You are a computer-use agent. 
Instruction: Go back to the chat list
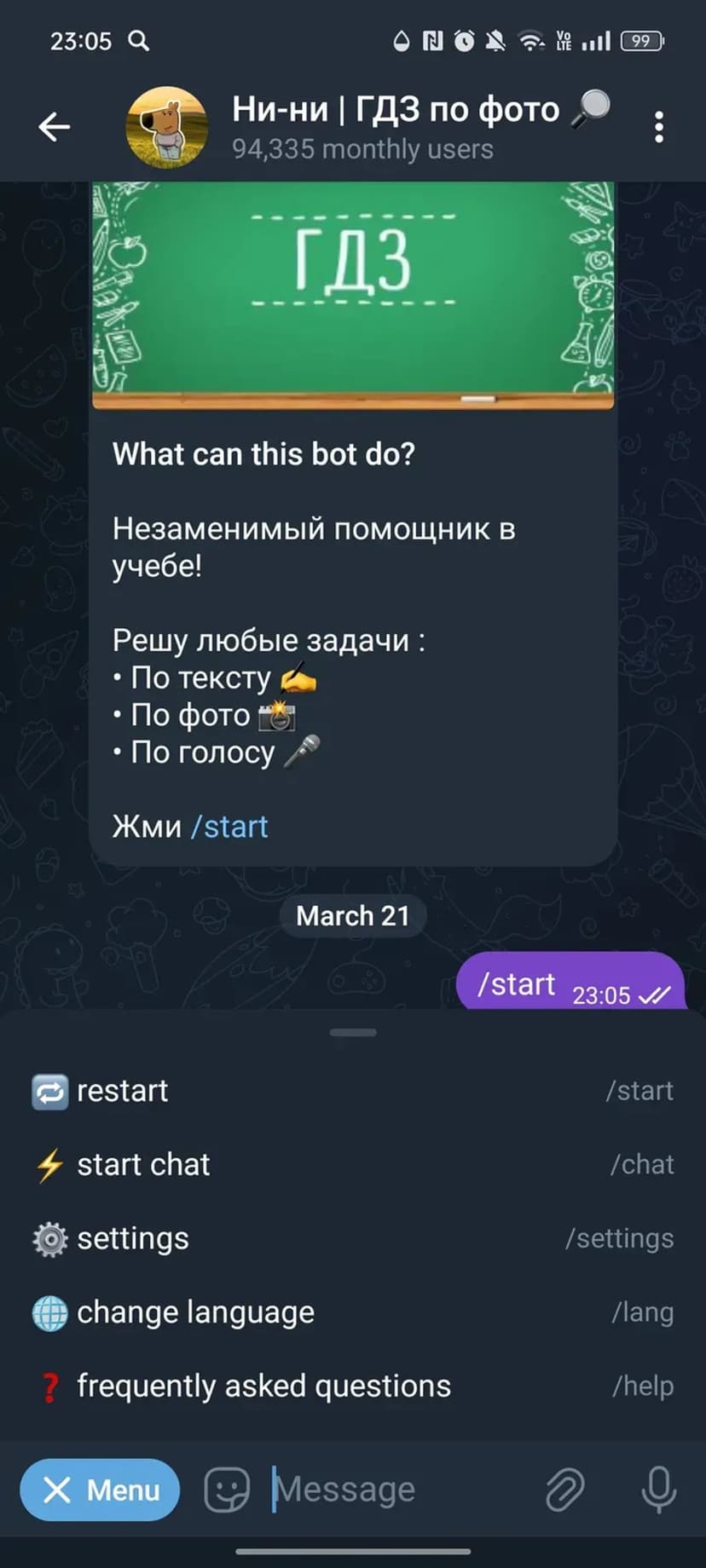(x=54, y=128)
